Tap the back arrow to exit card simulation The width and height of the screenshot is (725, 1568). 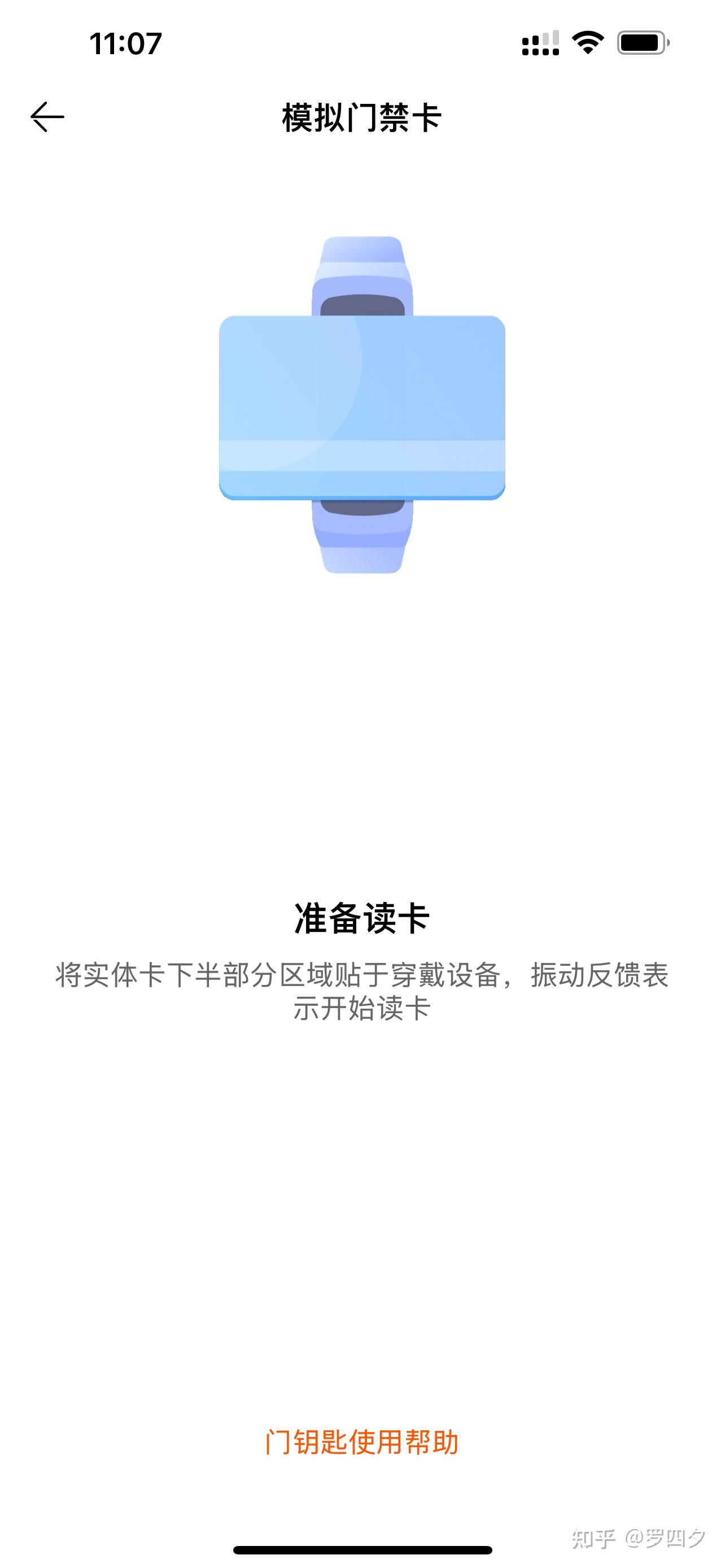[x=49, y=117]
